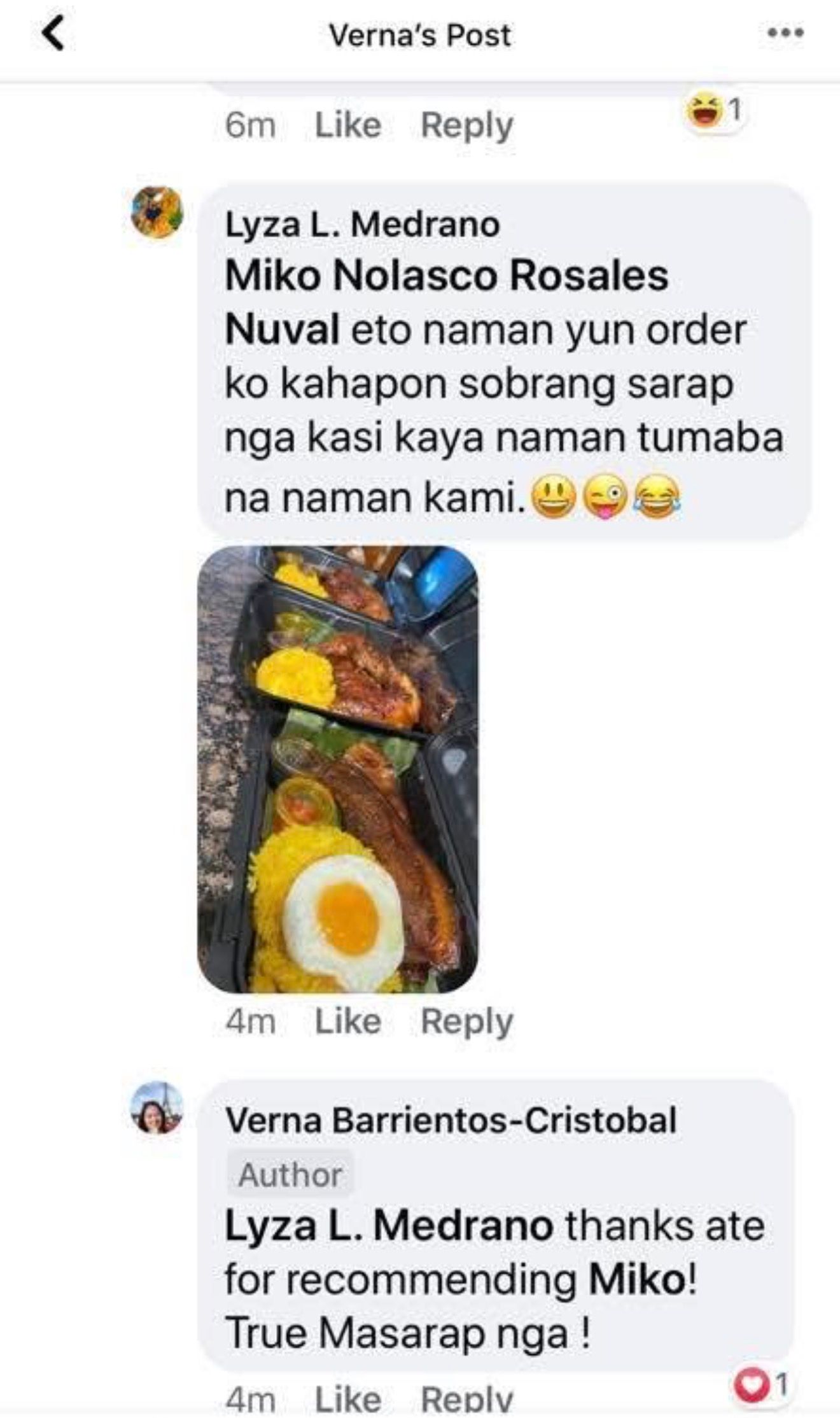Reply to Verna Barrientos-Cristobal's comment

point(467,1399)
